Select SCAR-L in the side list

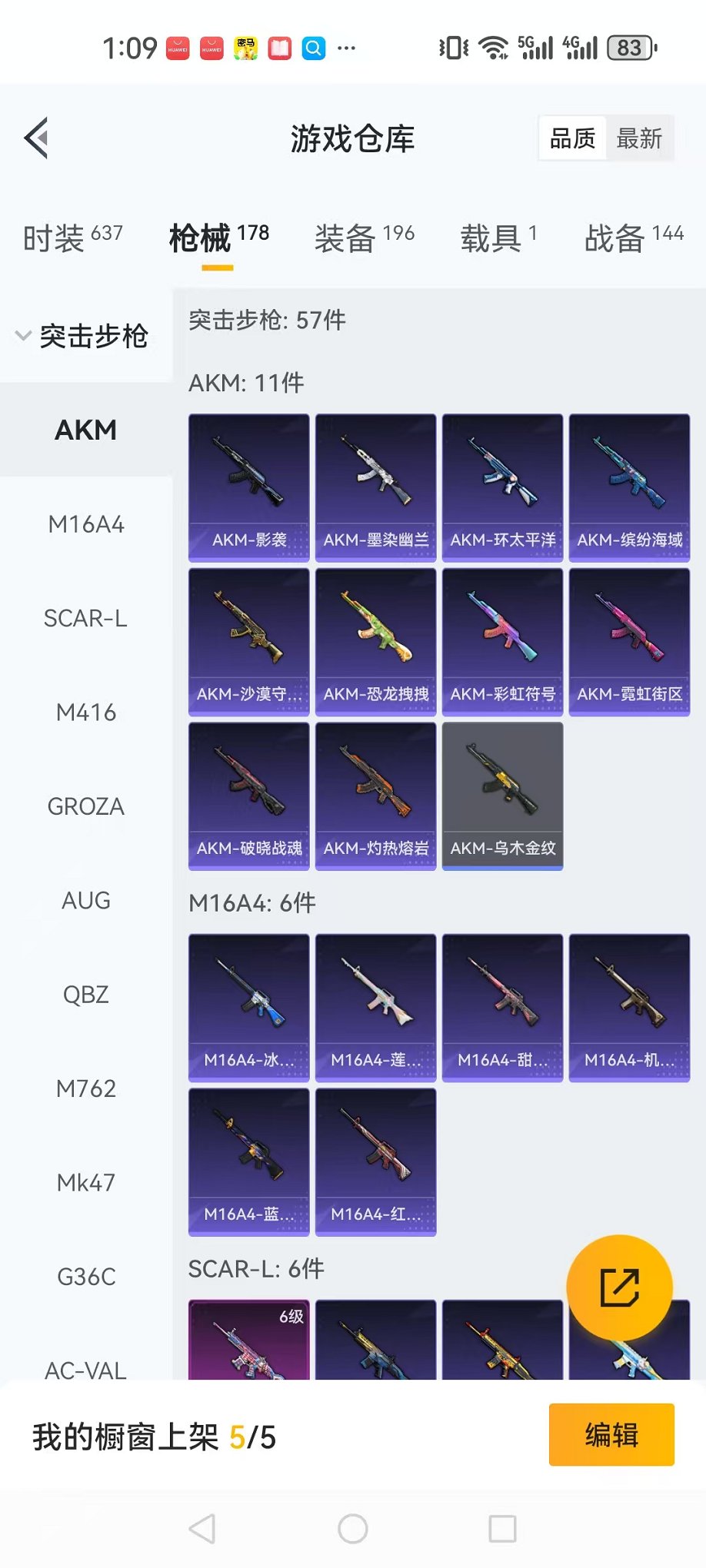(86, 619)
